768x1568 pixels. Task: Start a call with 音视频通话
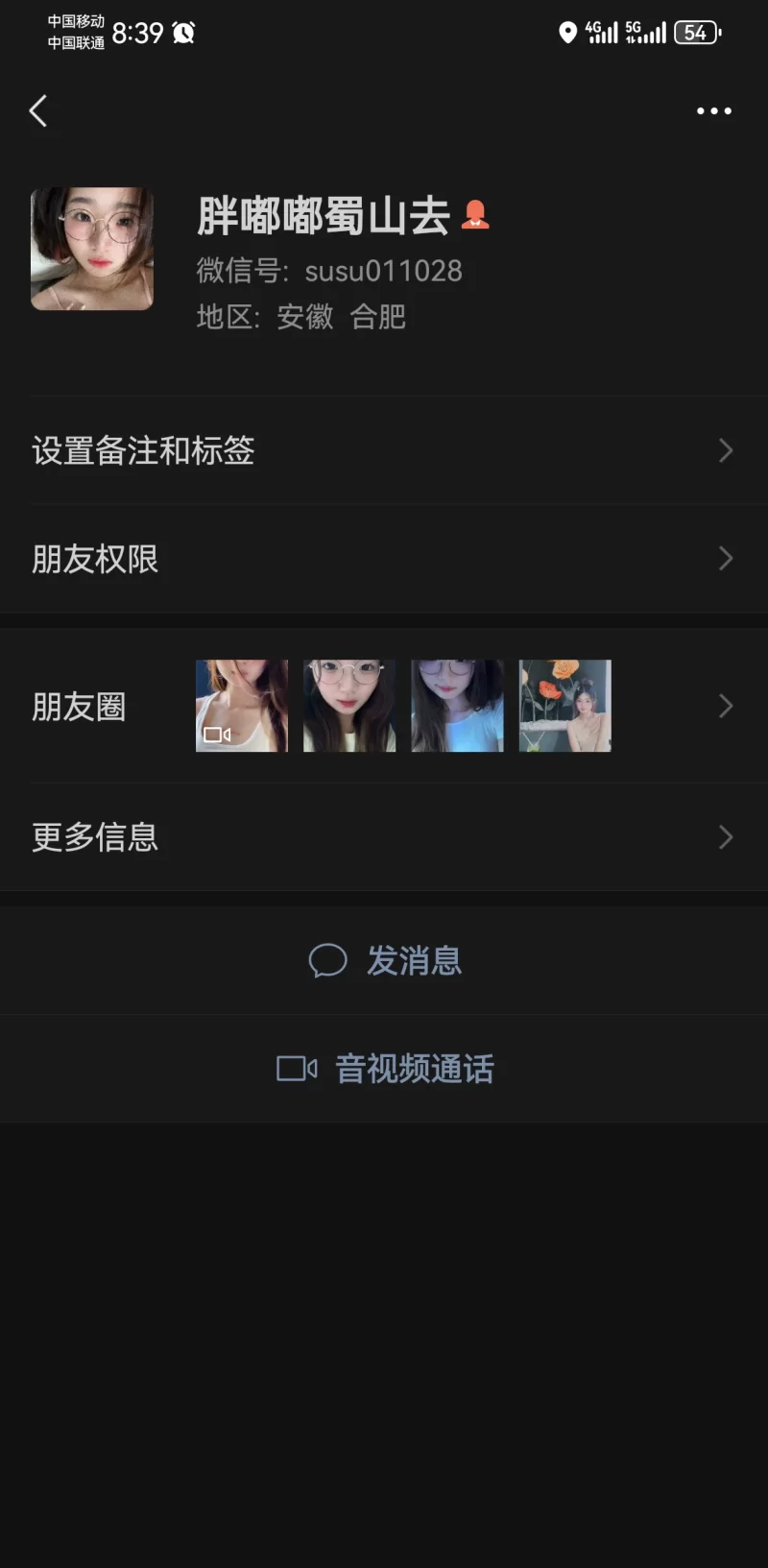click(x=386, y=1069)
